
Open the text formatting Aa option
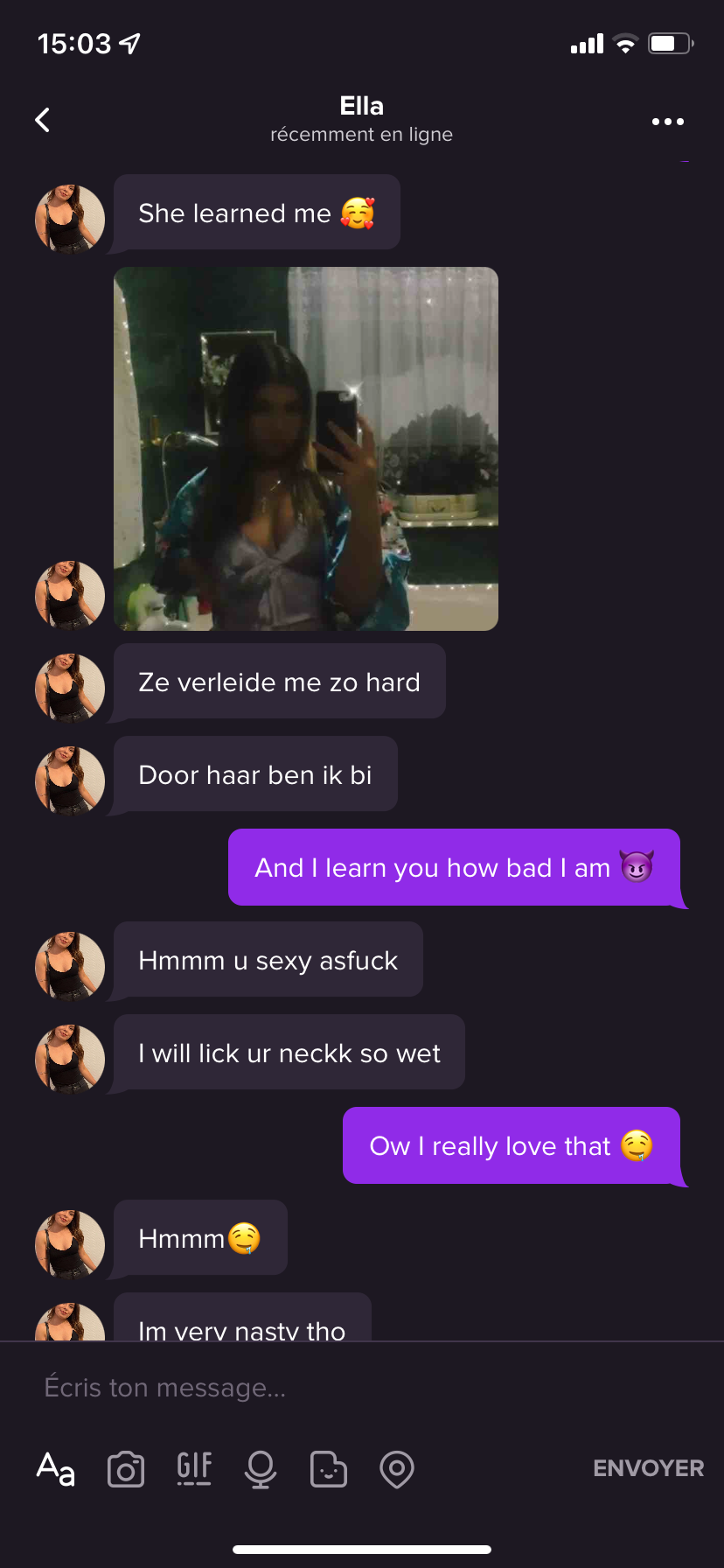[56, 1468]
